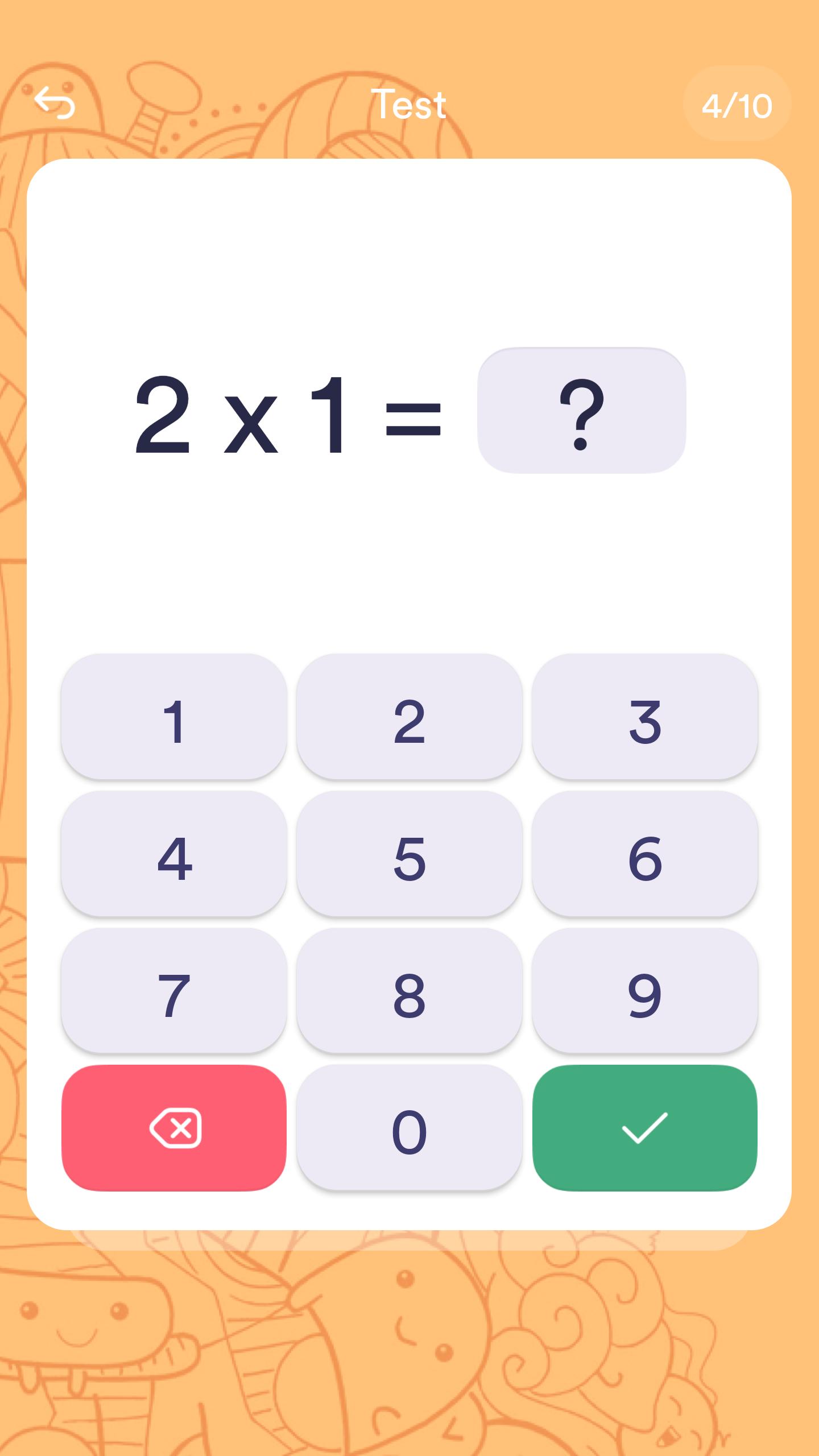Enter digit 5
Image resolution: width=819 pixels, height=1456 pixels.
409,853
